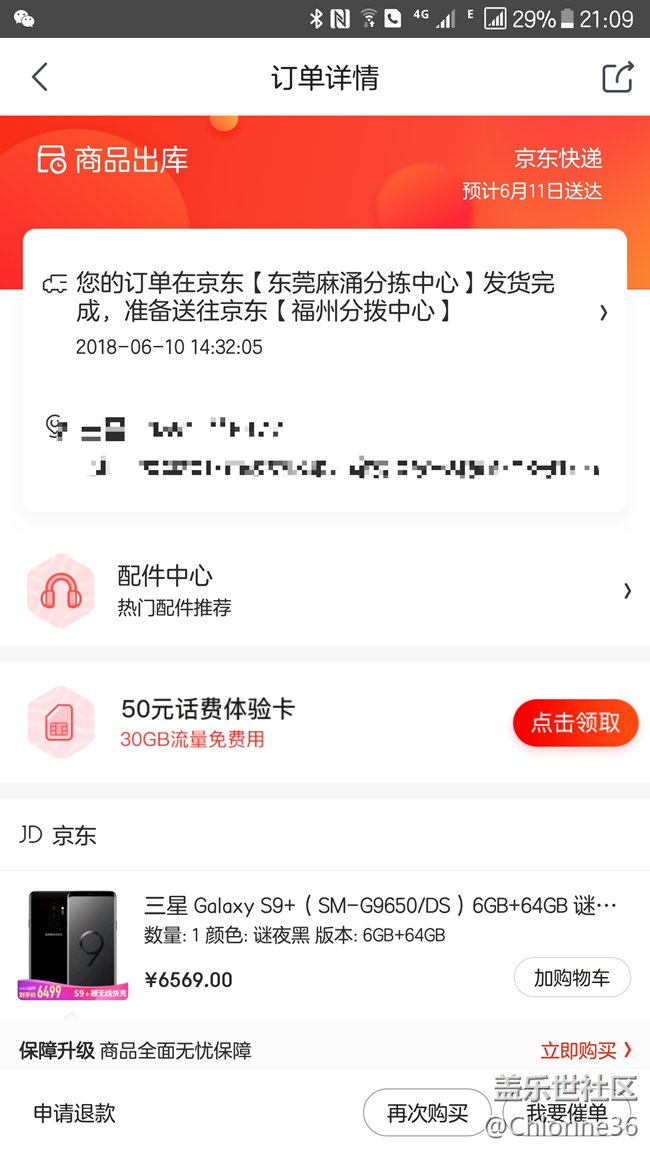Open the 配件中心 accessories row
The height and width of the screenshot is (1156, 650).
[x=325, y=591]
